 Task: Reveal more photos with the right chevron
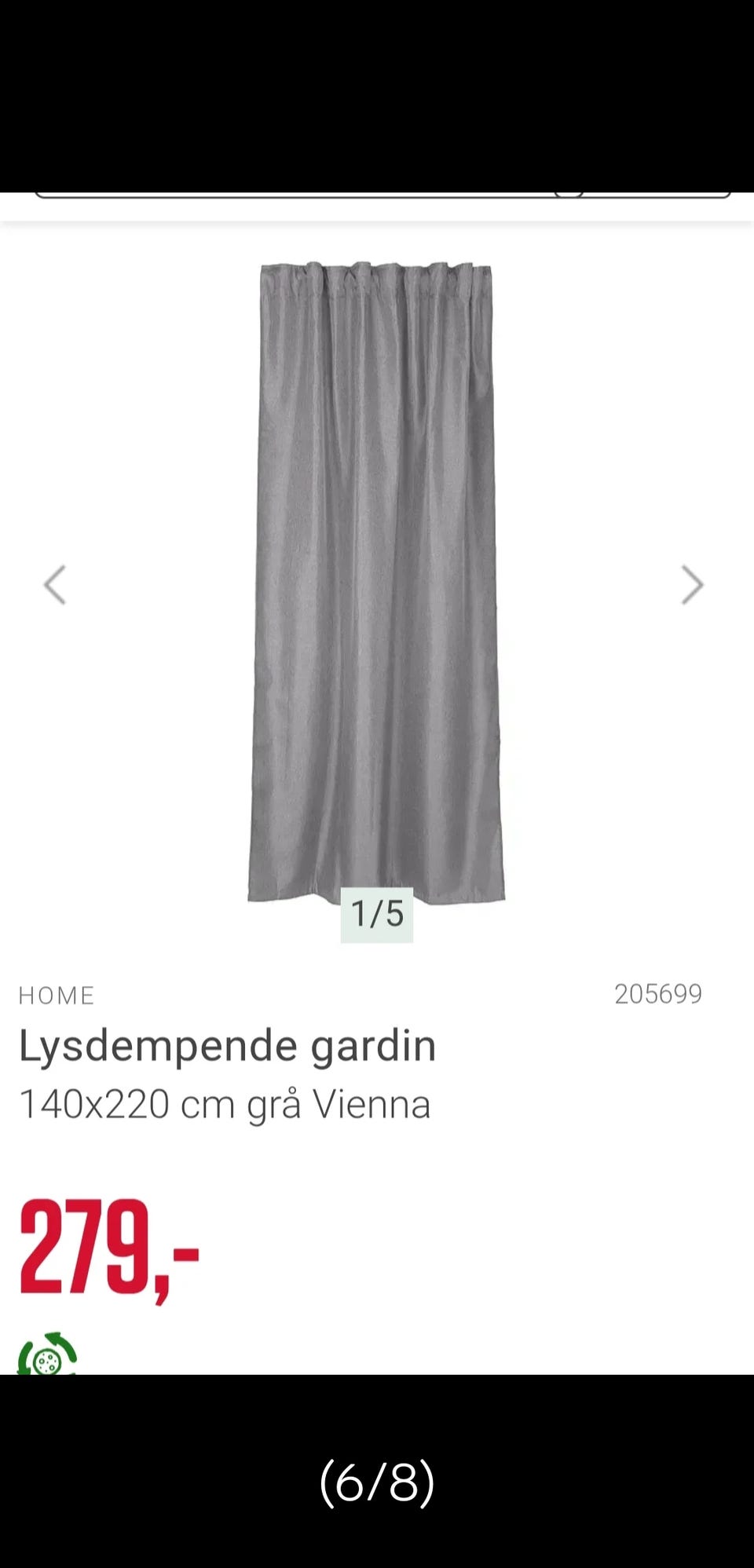click(693, 584)
